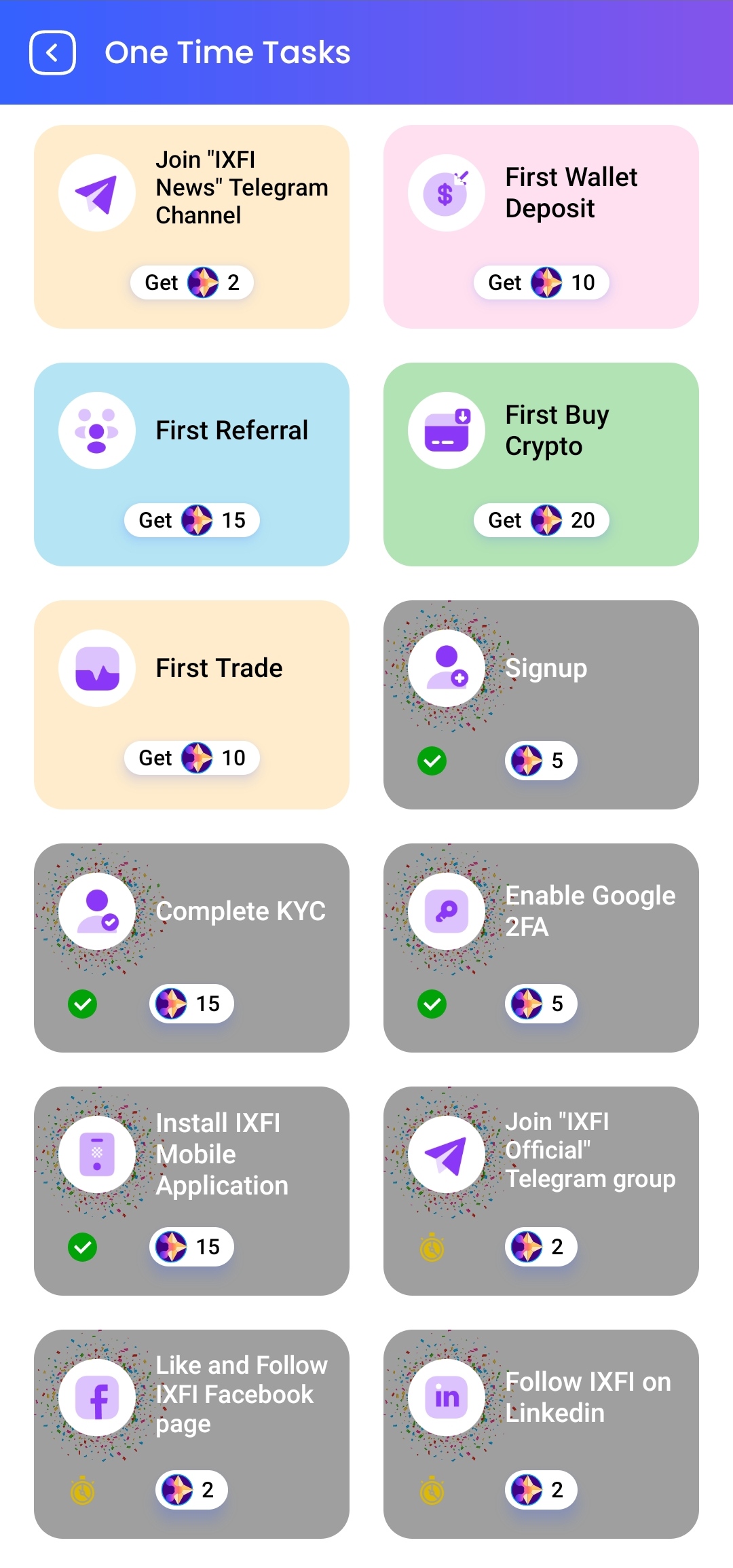Tap Like and Follow IXFI Facebook page

tap(191, 1434)
